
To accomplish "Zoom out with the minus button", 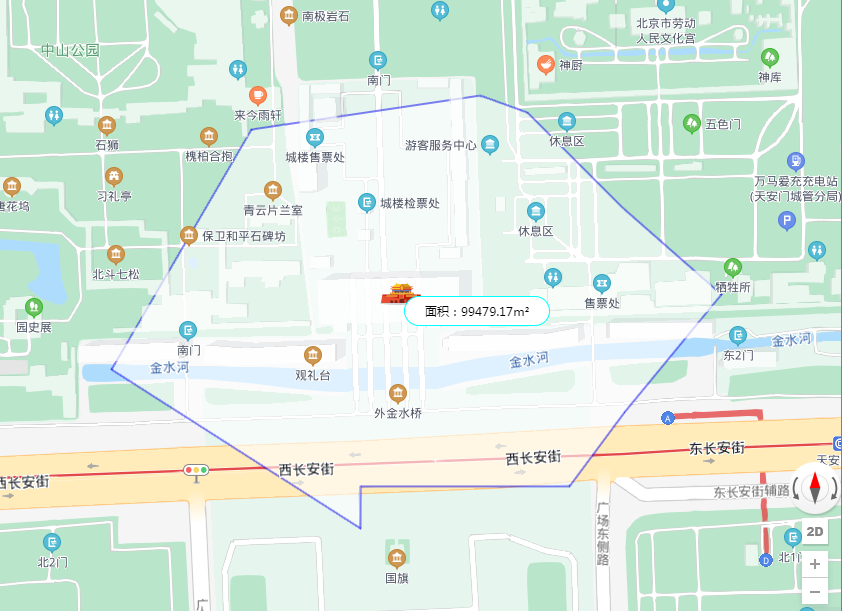I will [x=815, y=592].
